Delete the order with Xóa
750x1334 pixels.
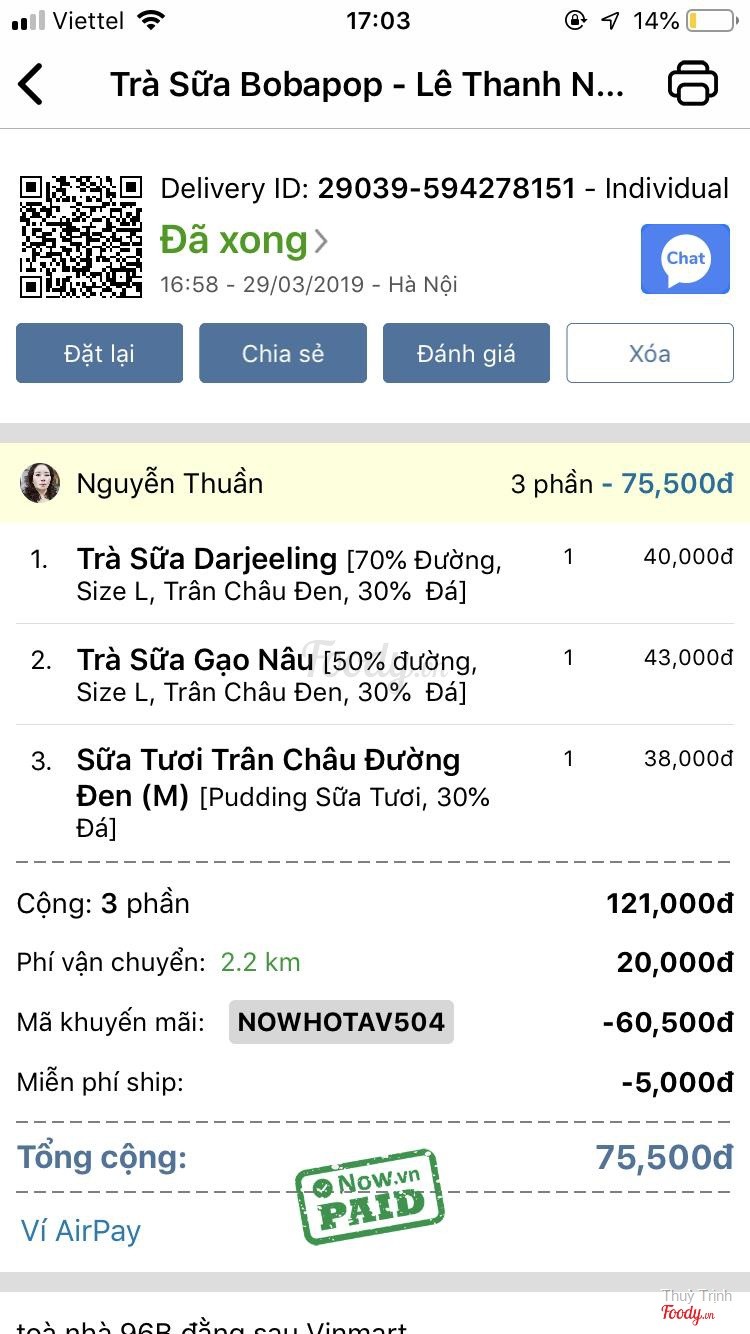[x=650, y=353]
